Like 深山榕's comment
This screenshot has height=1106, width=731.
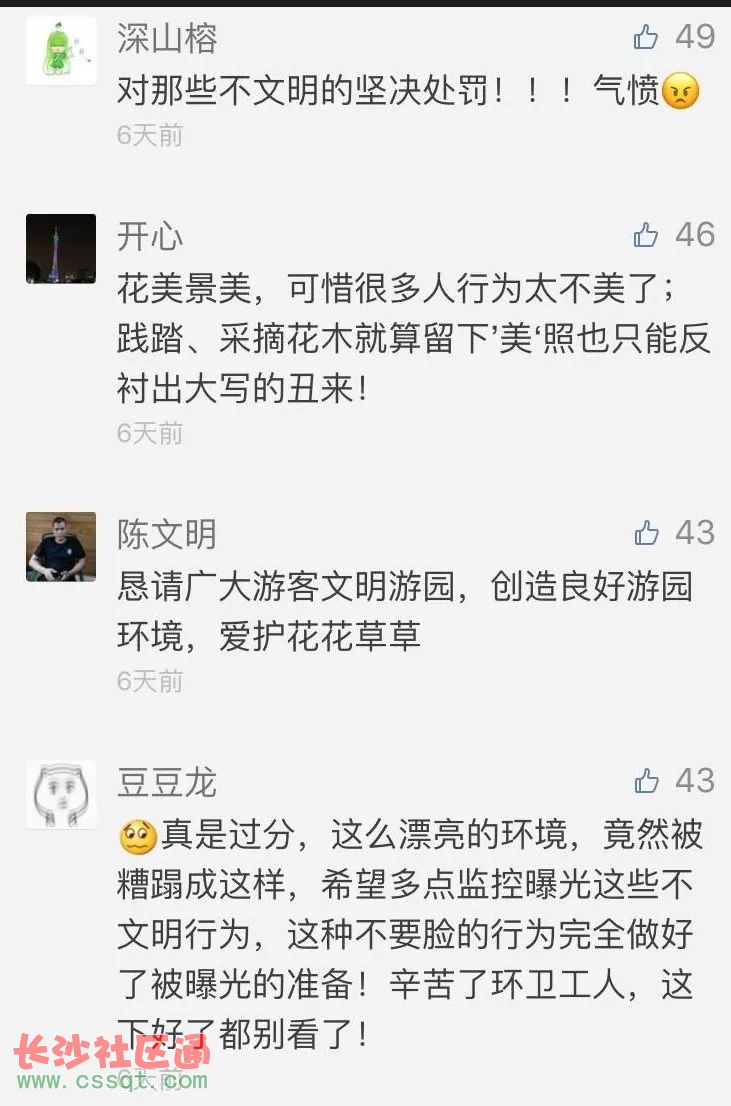646,38
